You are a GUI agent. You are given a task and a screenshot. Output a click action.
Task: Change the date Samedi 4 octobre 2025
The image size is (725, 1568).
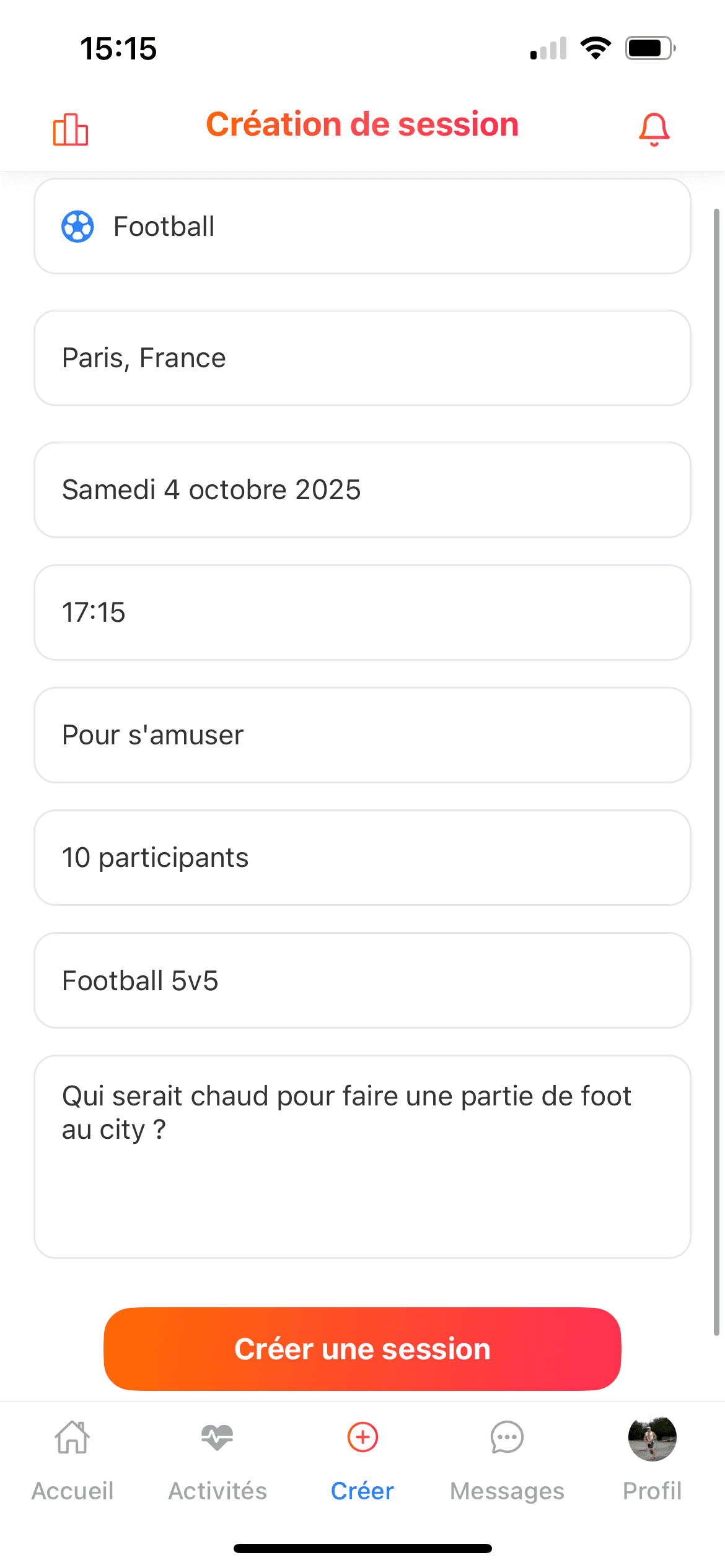click(362, 490)
